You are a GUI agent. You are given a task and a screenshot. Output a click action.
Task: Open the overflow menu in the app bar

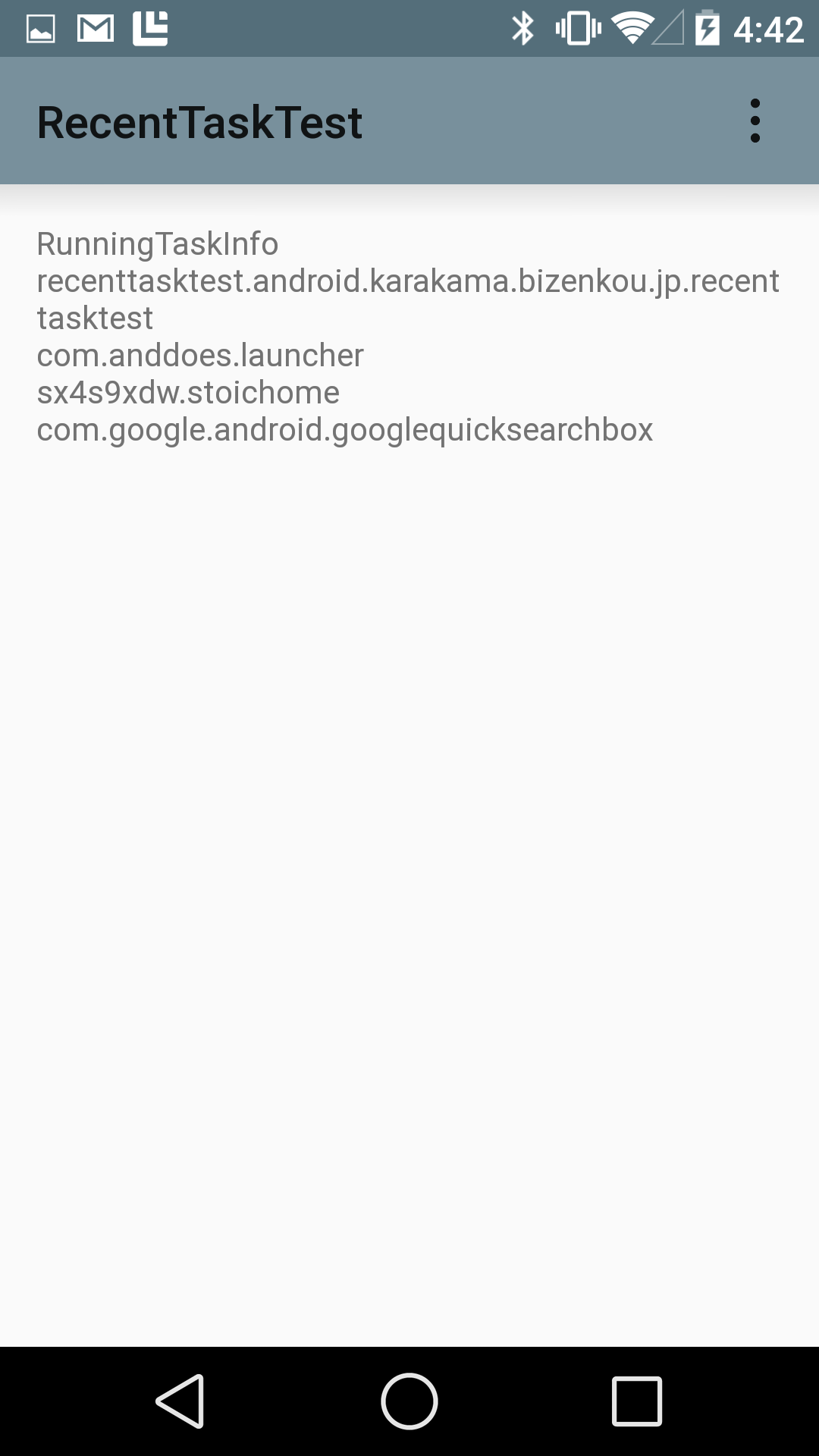coord(755,121)
